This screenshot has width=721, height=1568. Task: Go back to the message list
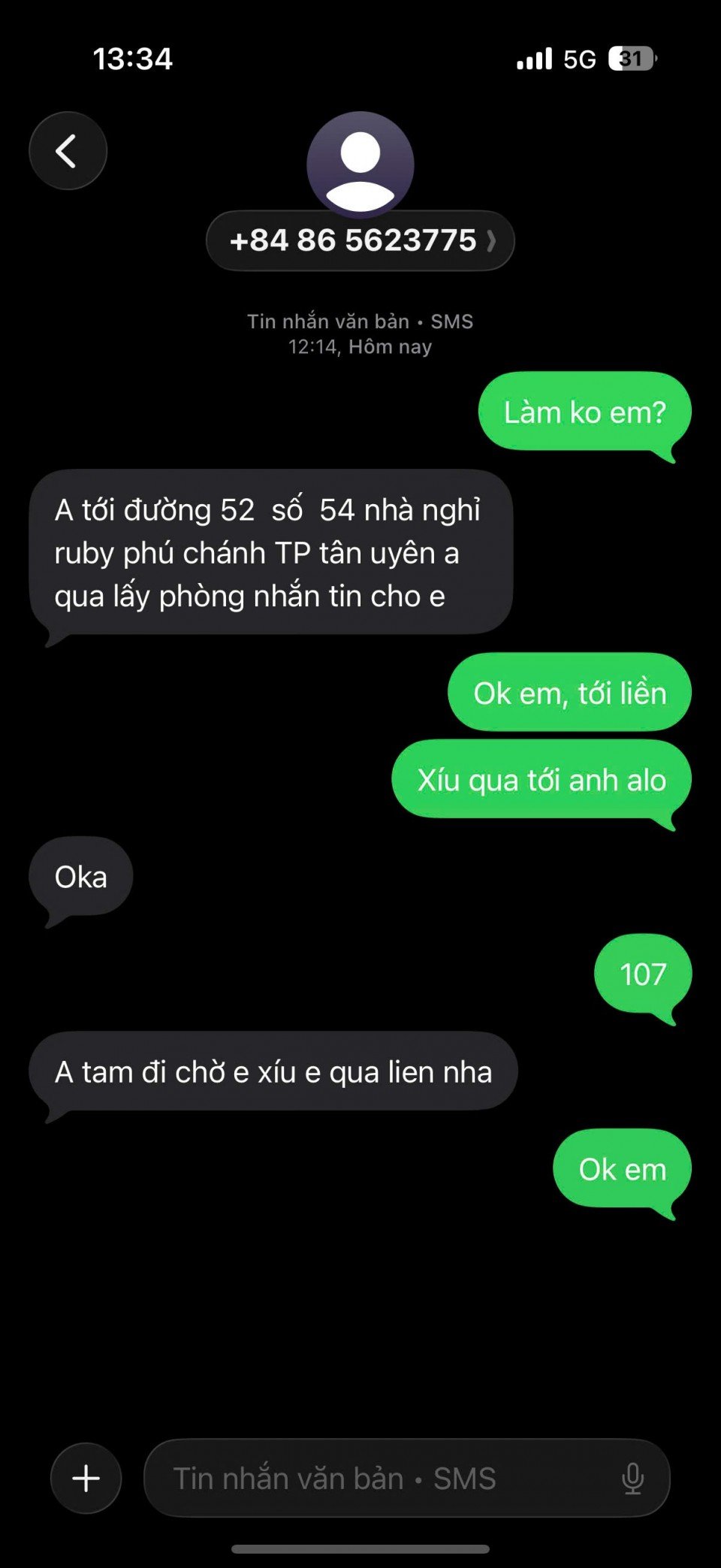(68, 151)
